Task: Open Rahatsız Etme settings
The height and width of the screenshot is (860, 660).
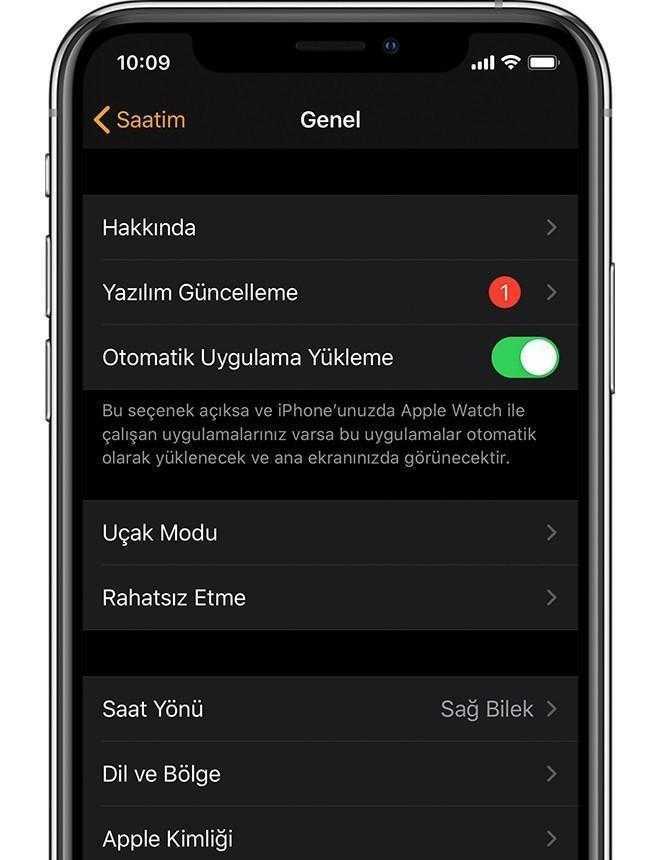Action: tap(330, 598)
